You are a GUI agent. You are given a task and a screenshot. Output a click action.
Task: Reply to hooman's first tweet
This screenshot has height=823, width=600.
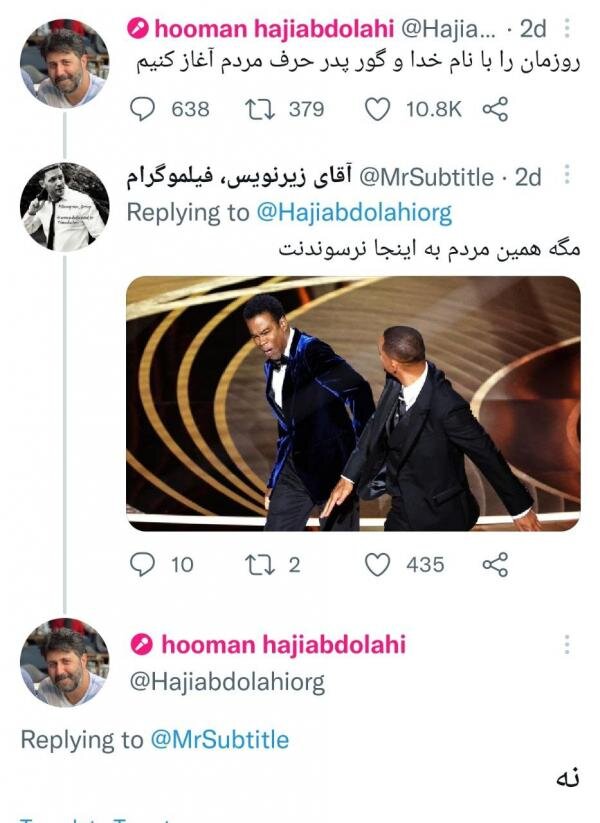[x=144, y=109]
